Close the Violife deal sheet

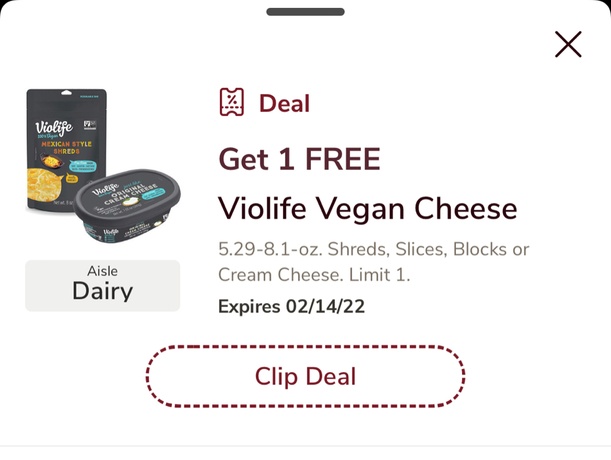pyautogui.click(x=567, y=45)
